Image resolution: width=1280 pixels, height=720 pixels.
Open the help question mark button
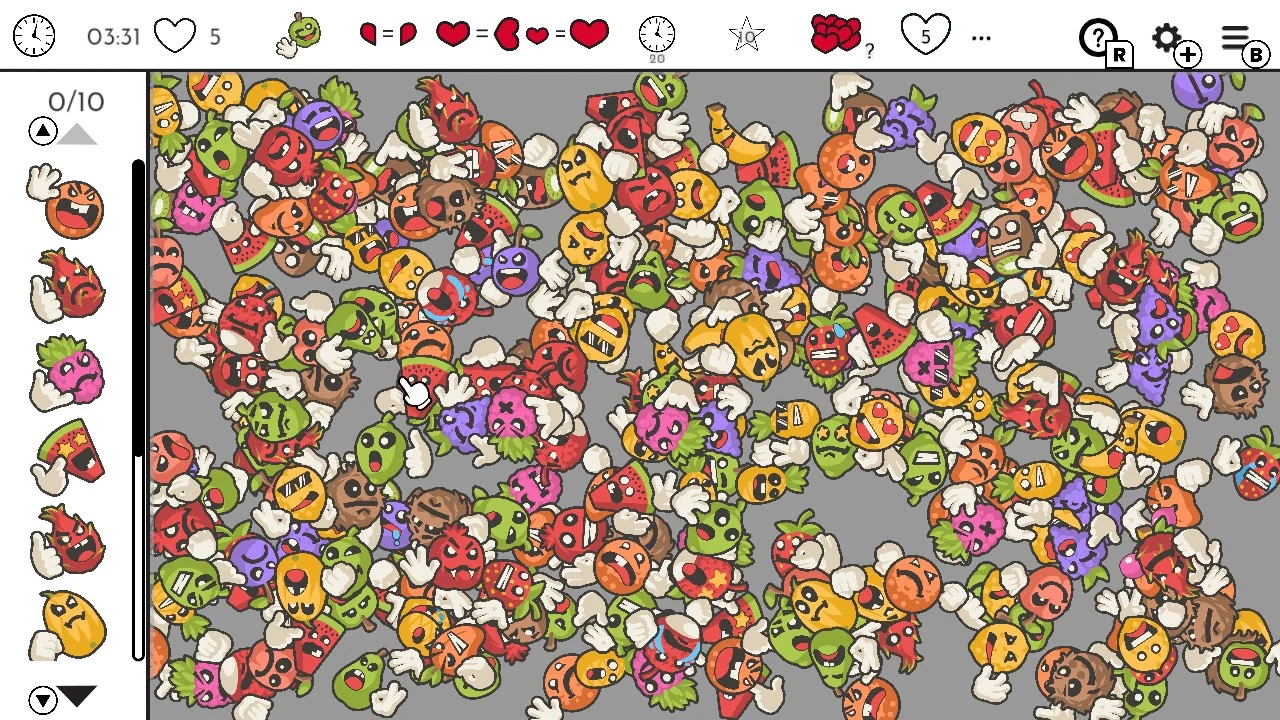coord(1098,38)
